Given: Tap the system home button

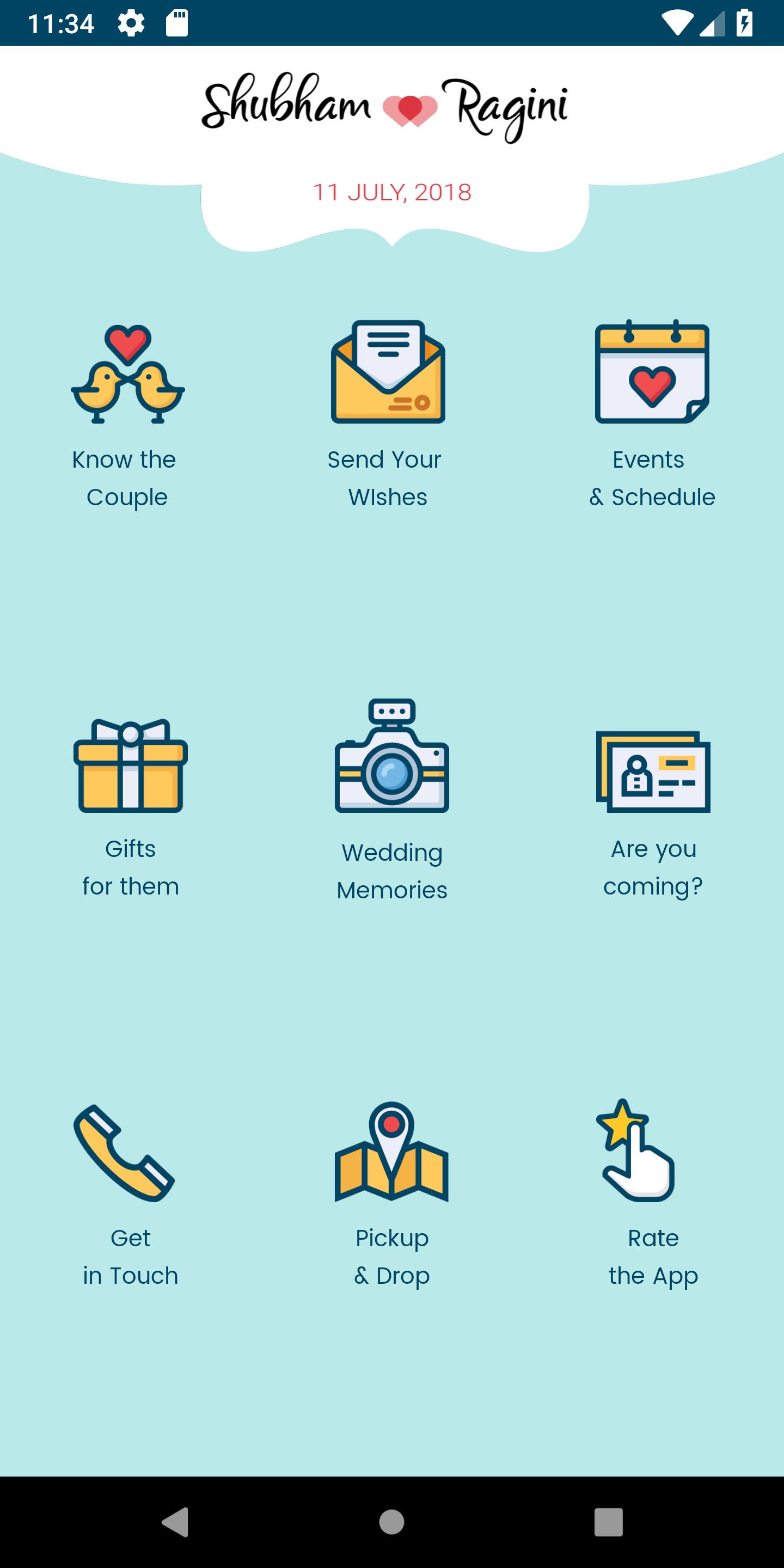Looking at the screenshot, I should click(x=391, y=1522).
